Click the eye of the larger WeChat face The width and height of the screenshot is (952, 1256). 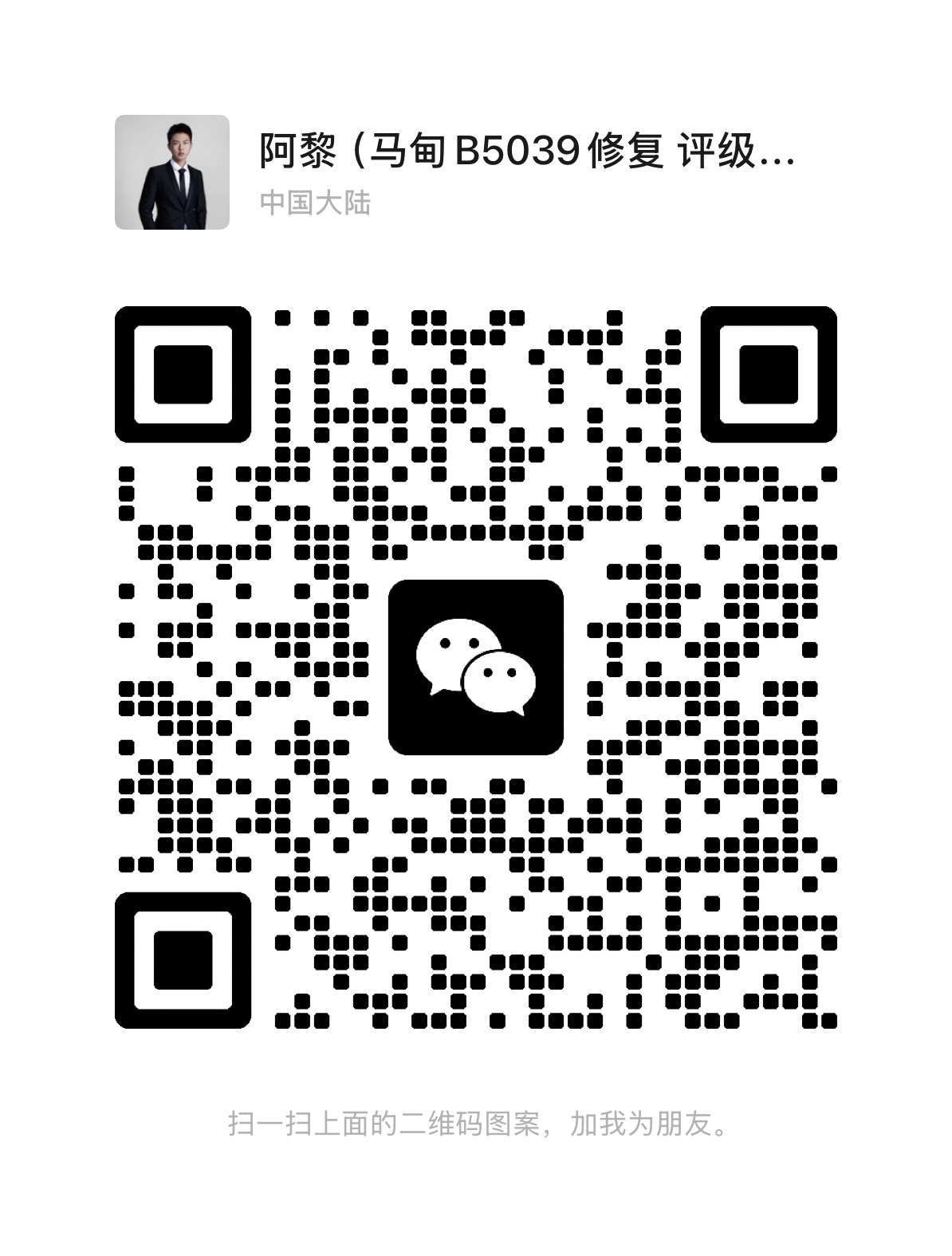pos(446,642)
